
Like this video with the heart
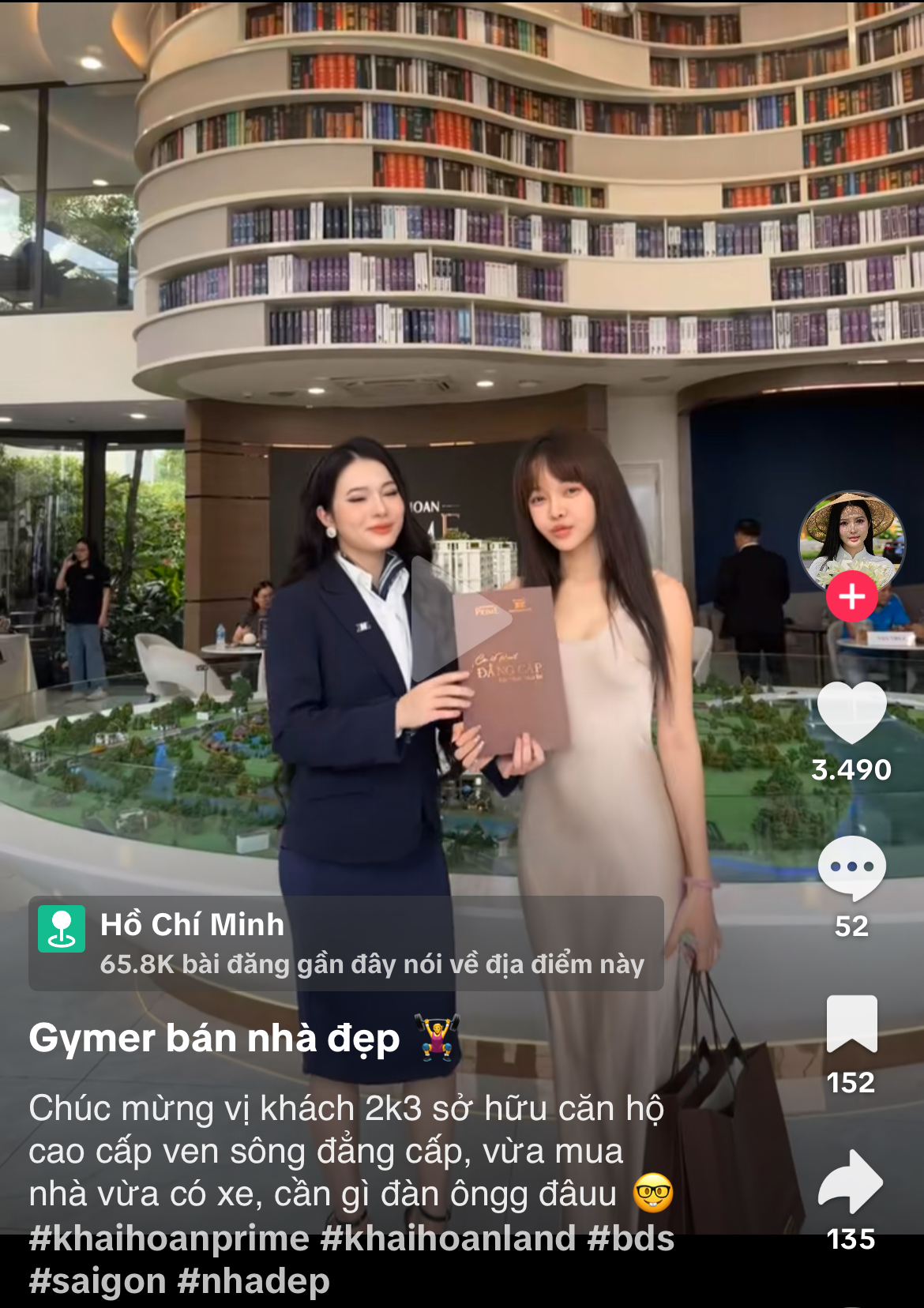click(x=851, y=713)
